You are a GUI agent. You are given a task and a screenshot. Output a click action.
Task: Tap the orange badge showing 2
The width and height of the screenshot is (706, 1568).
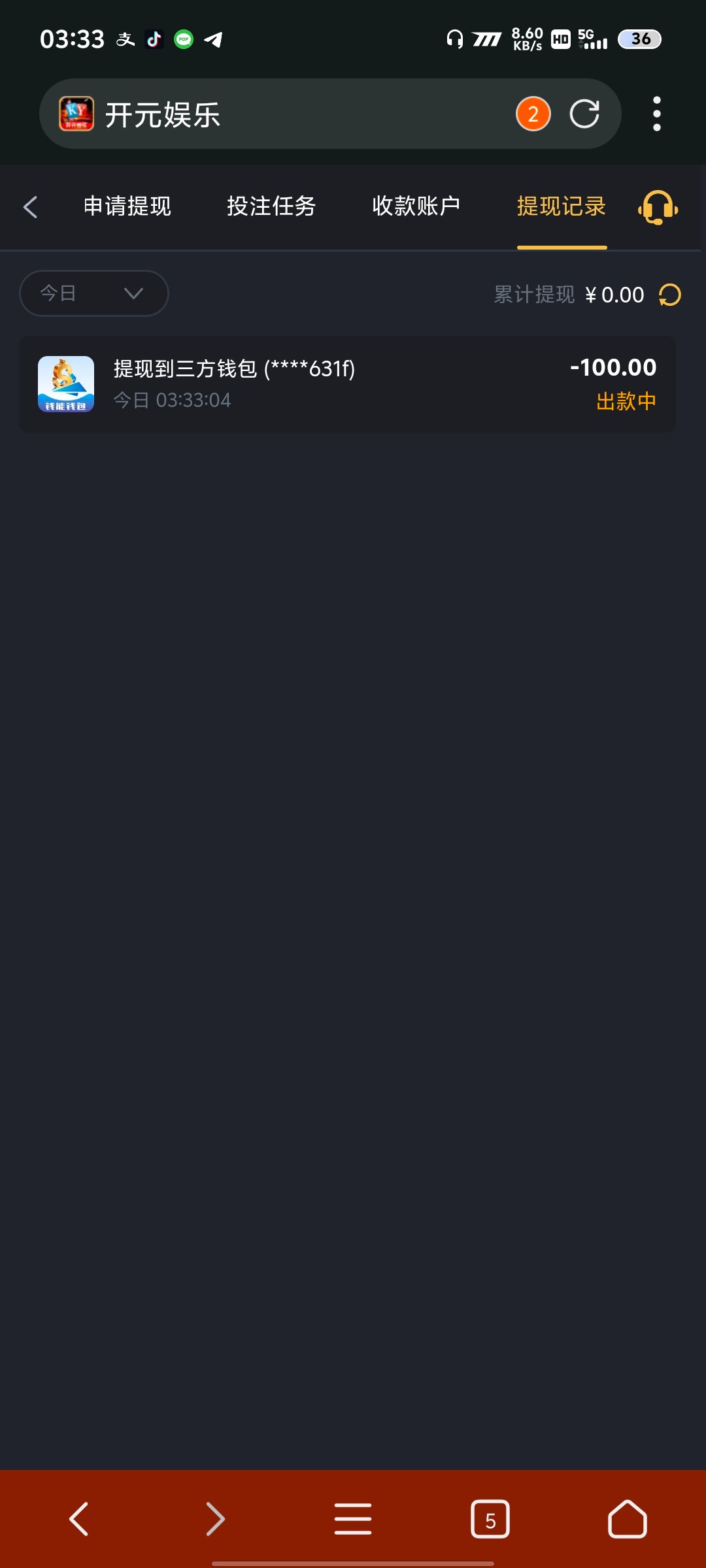pos(533,114)
